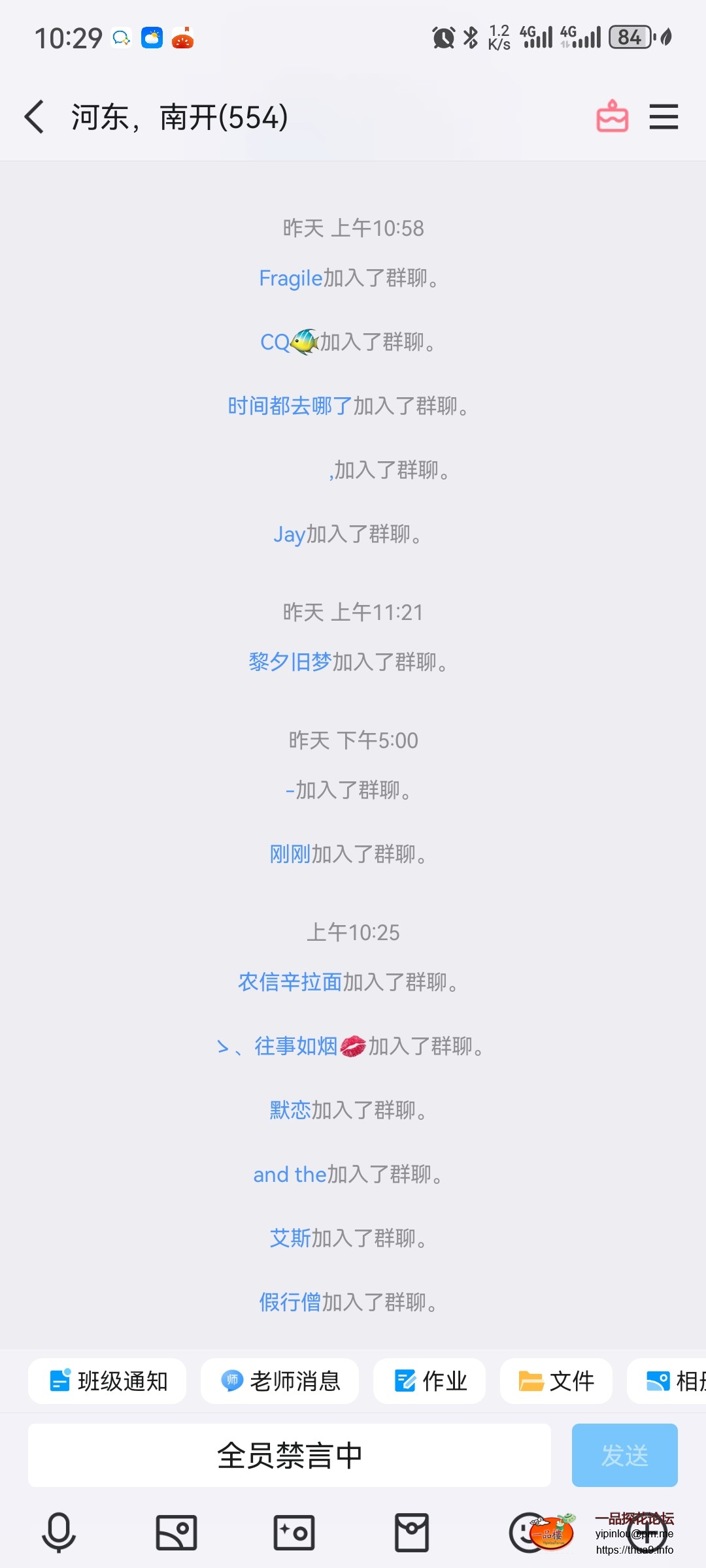Select the camera icon to take photo
The image size is (706, 1568).
tap(293, 1531)
